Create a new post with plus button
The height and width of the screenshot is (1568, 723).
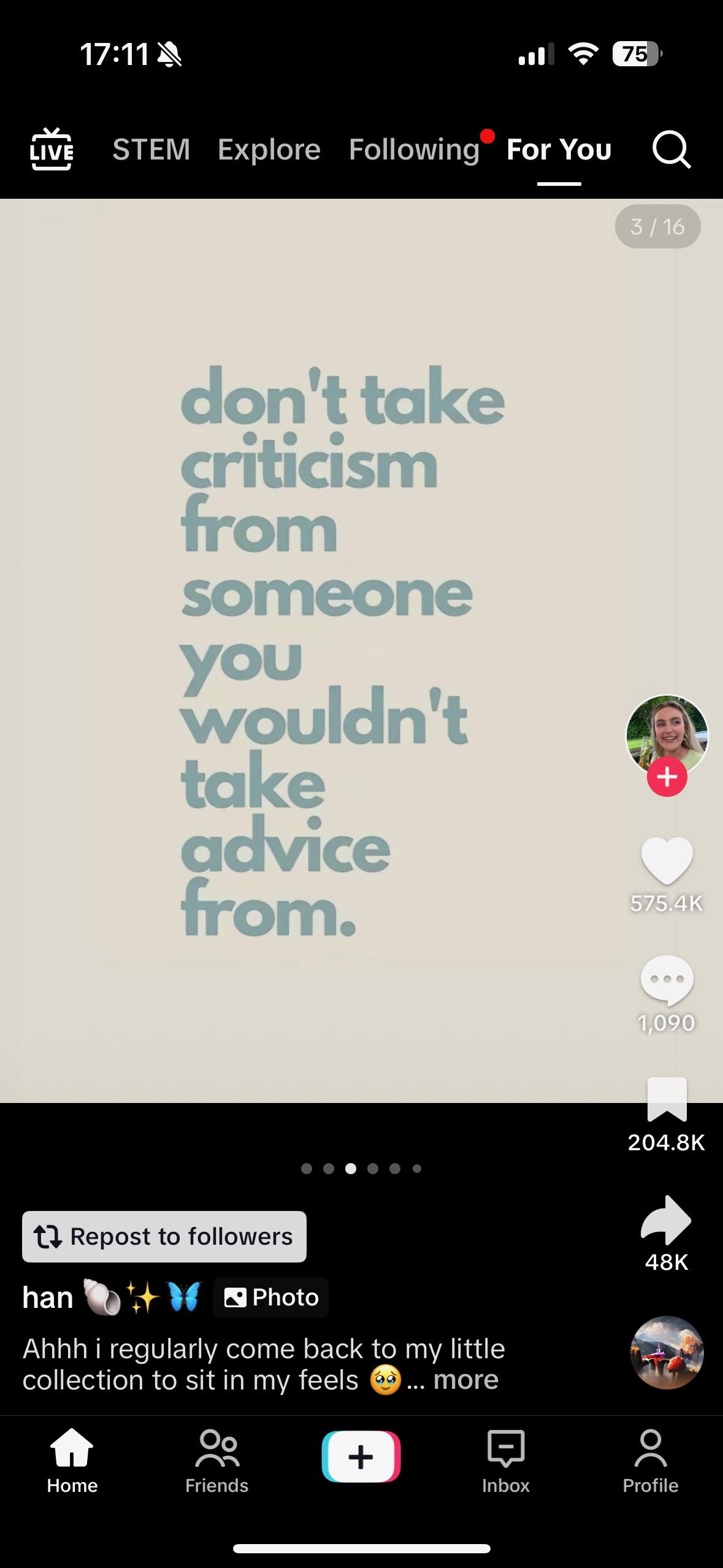pos(361,1456)
